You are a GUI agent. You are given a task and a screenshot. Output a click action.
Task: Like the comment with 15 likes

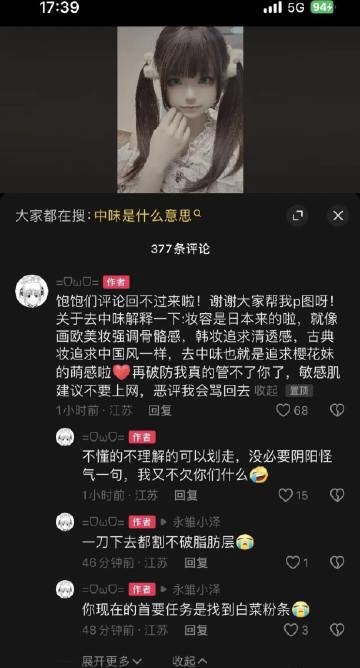(285, 495)
